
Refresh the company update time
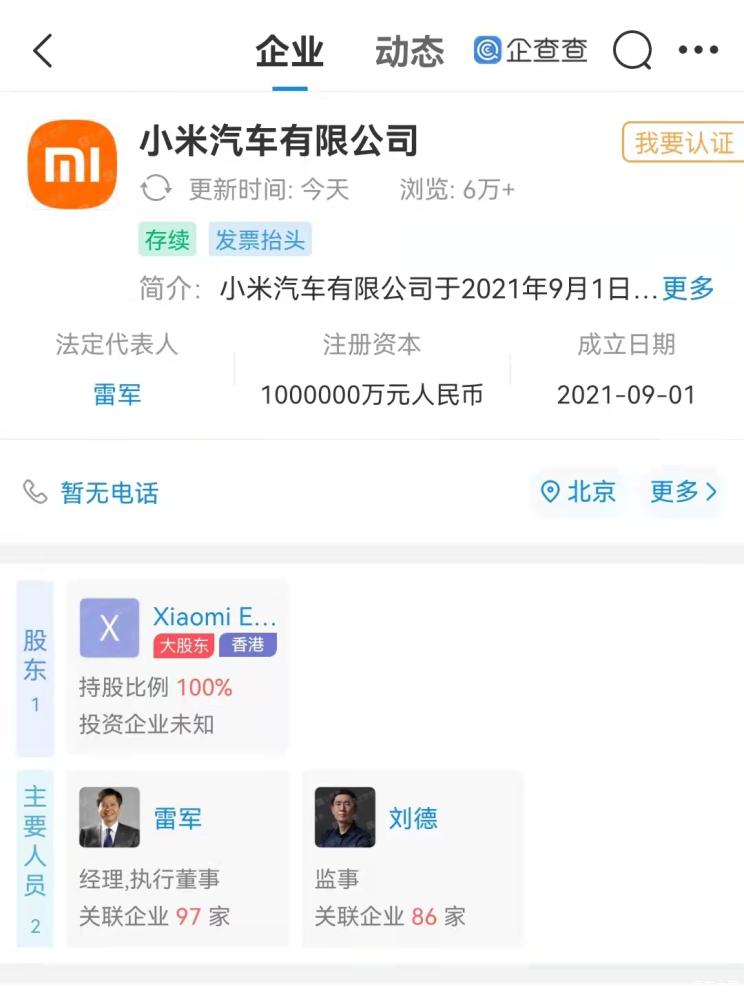pos(156,189)
